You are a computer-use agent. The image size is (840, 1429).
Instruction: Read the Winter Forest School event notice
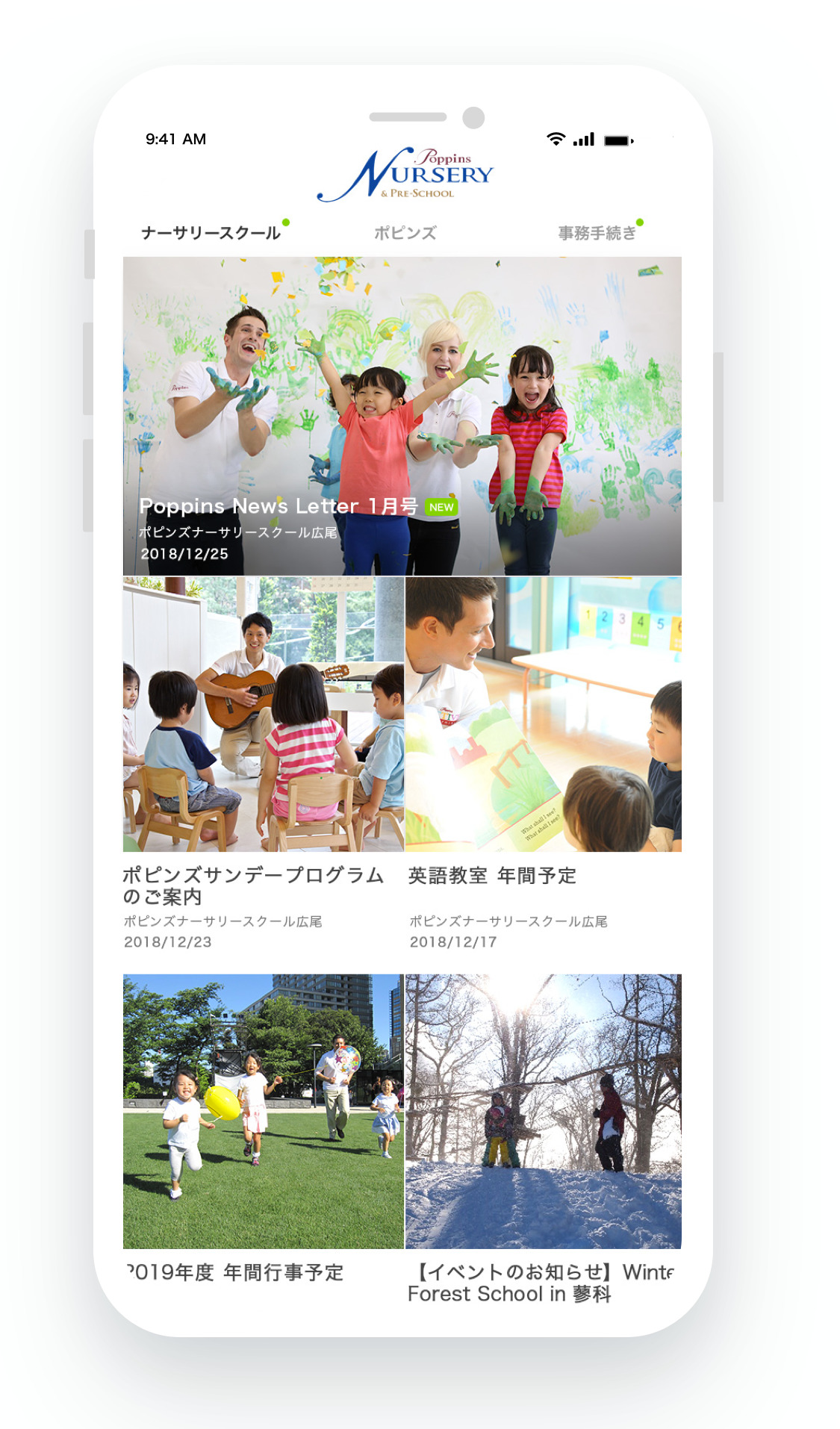tap(543, 1127)
